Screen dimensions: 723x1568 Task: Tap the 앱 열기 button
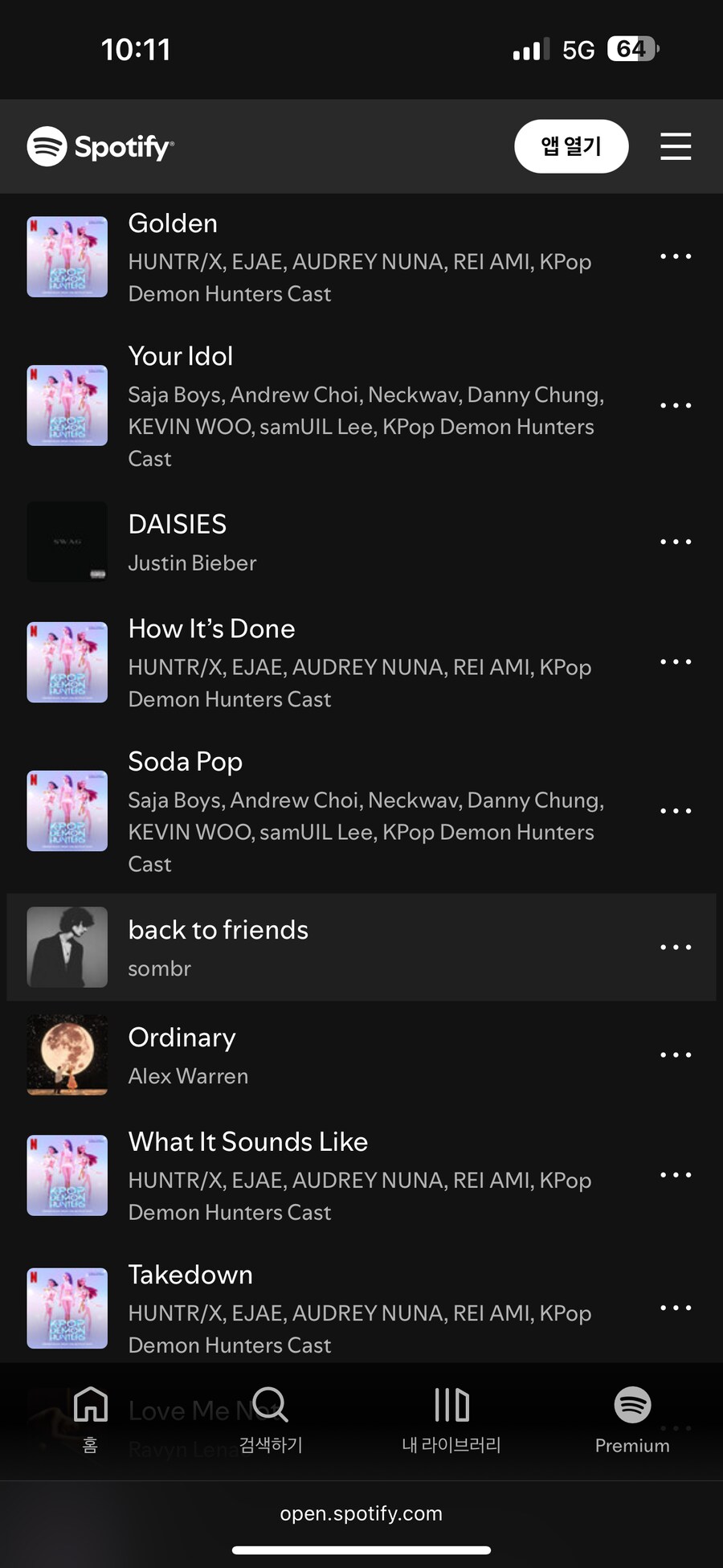click(571, 146)
